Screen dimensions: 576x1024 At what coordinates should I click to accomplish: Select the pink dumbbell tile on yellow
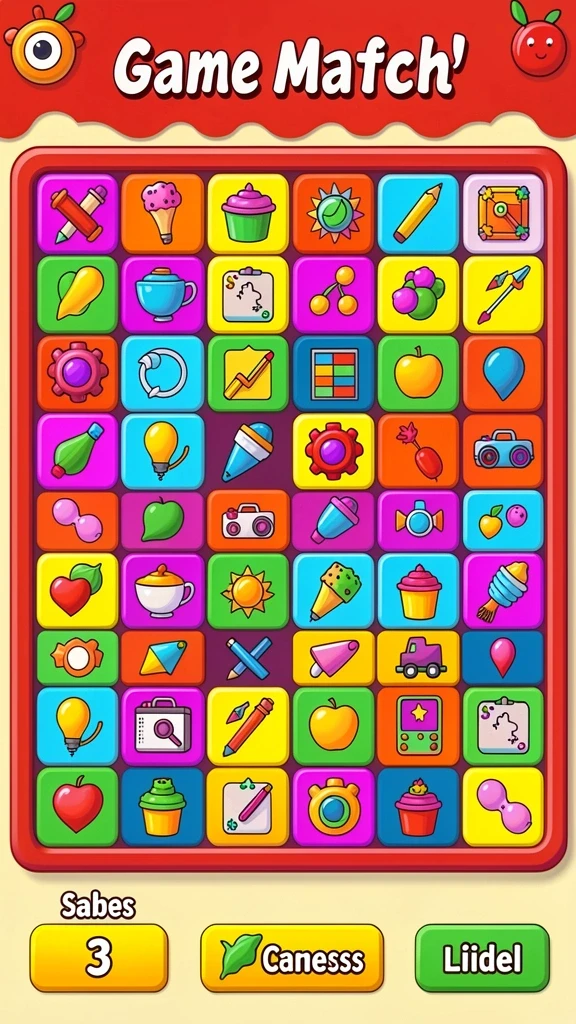[x=503, y=807]
